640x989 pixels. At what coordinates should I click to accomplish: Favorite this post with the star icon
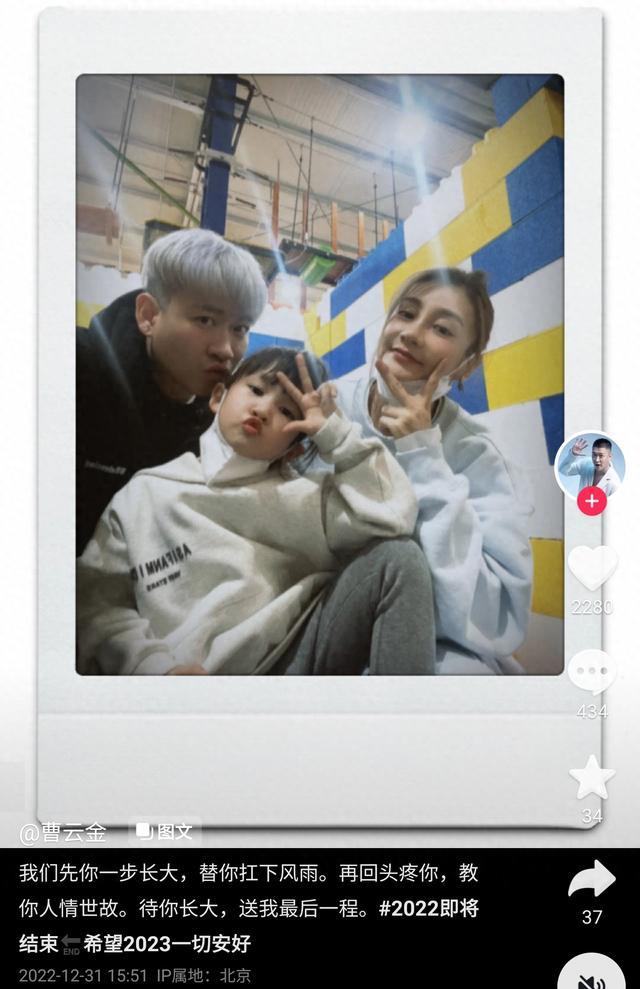point(592,777)
